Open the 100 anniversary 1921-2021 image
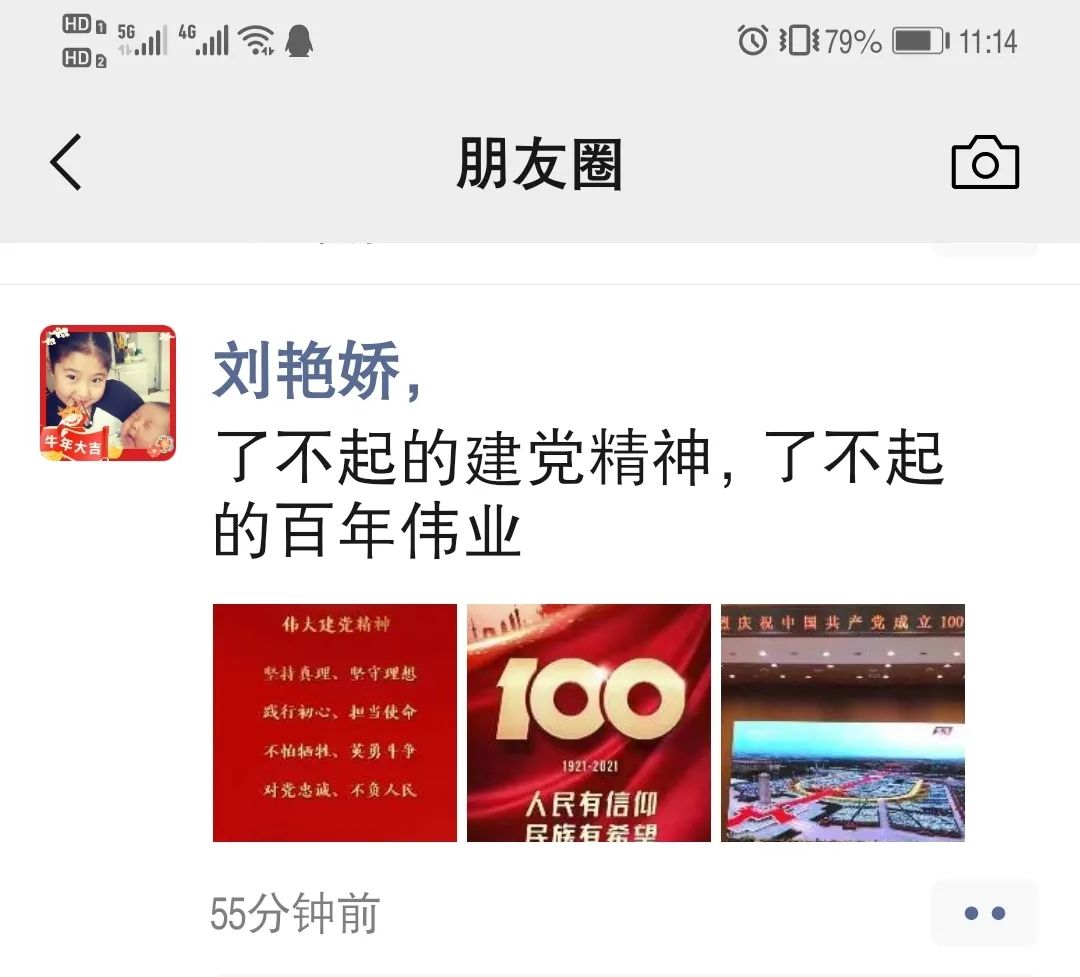Image resolution: width=1080 pixels, height=977 pixels. [589, 722]
